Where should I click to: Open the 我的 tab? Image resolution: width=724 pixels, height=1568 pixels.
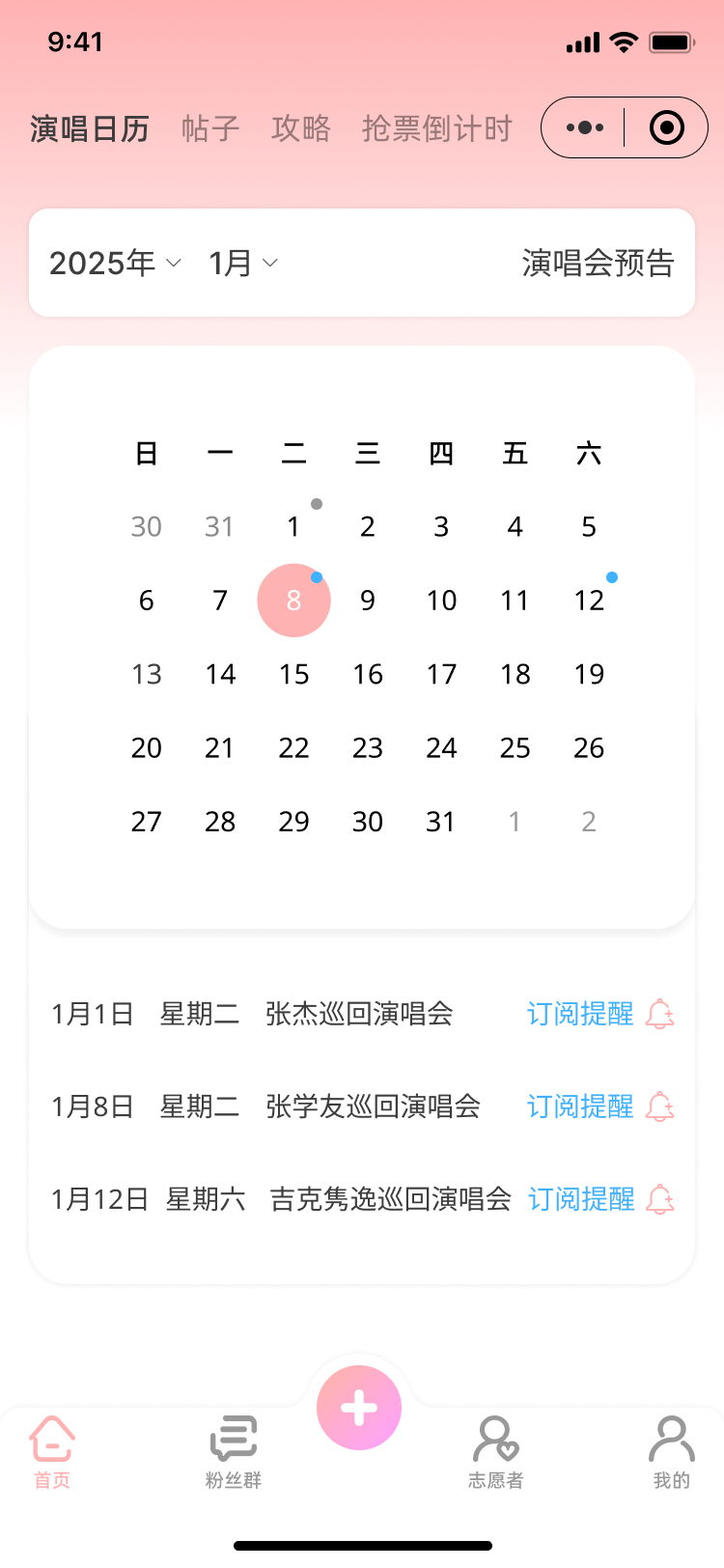coord(671,1451)
